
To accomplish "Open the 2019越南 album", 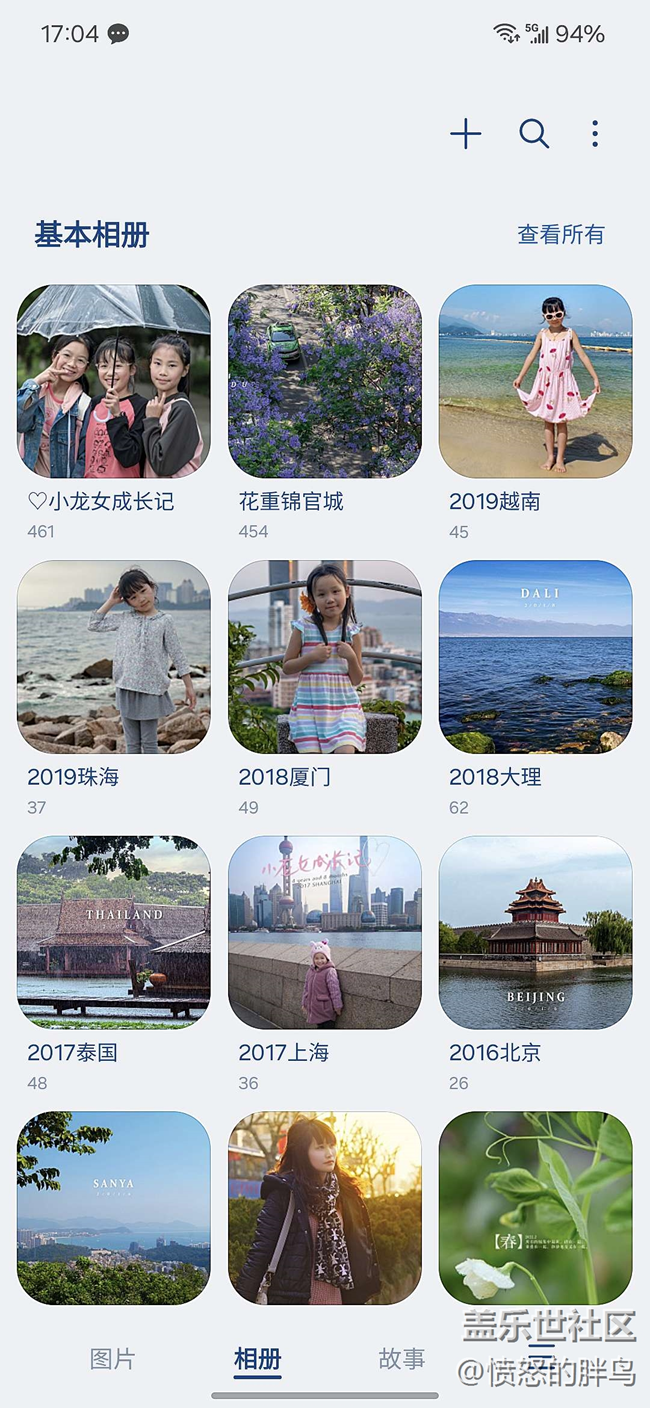I will point(535,381).
